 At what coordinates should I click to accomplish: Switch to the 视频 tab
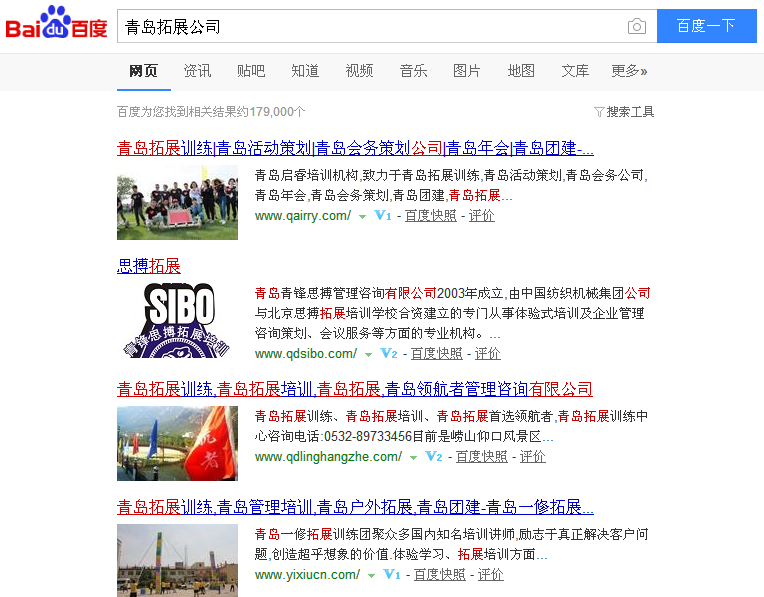coord(359,71)
